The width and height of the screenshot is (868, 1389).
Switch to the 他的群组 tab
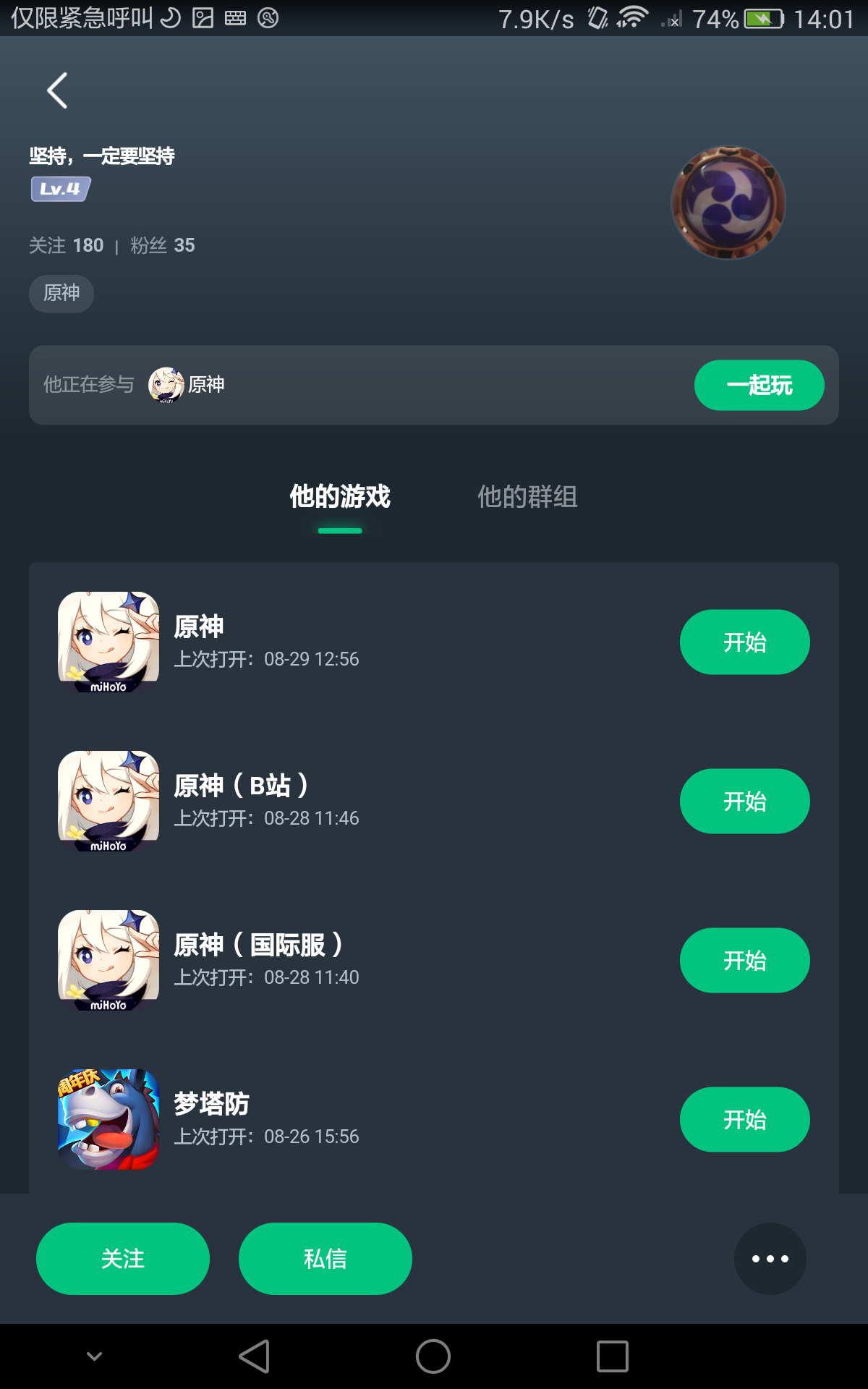(527, 498)
